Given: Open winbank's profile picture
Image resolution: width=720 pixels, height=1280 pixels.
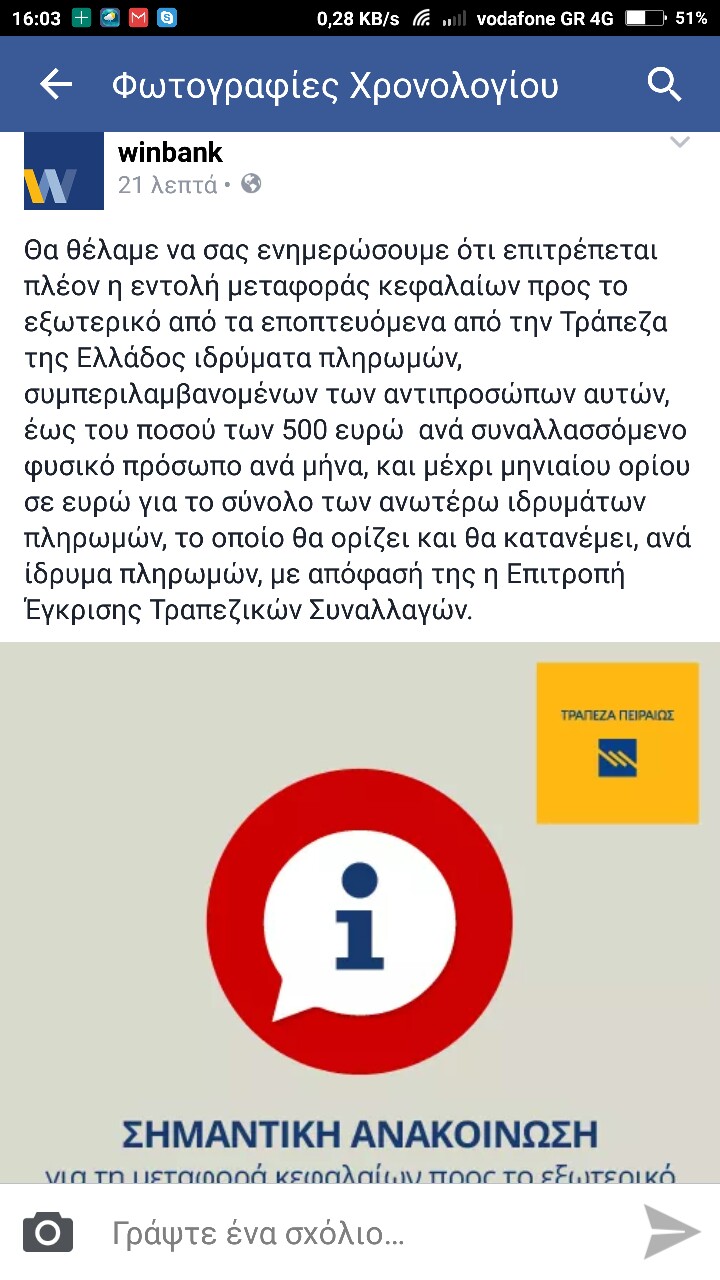Looking at the screenshot, I should pyautogui.click(x=64, y=171).
